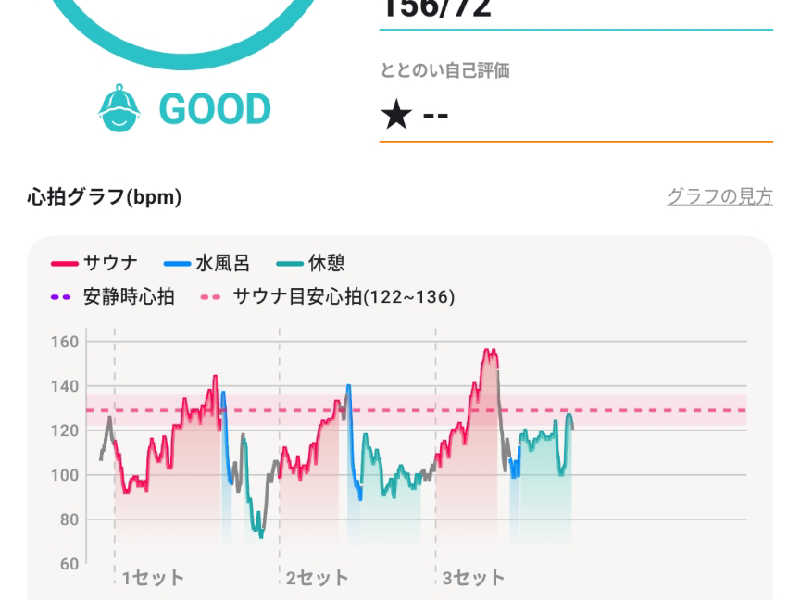Set the ととのい自己評価 star rating
This screenshot has height=600, width=800.
point(414,115)
